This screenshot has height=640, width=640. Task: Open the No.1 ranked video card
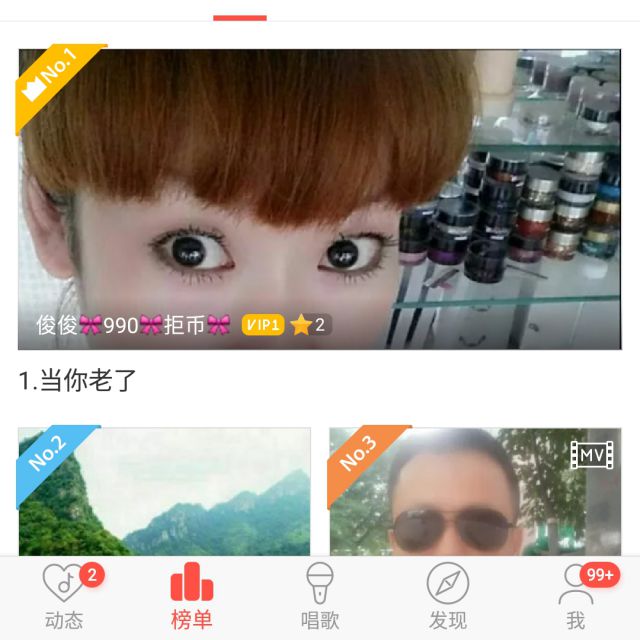(x=319, y=198)
